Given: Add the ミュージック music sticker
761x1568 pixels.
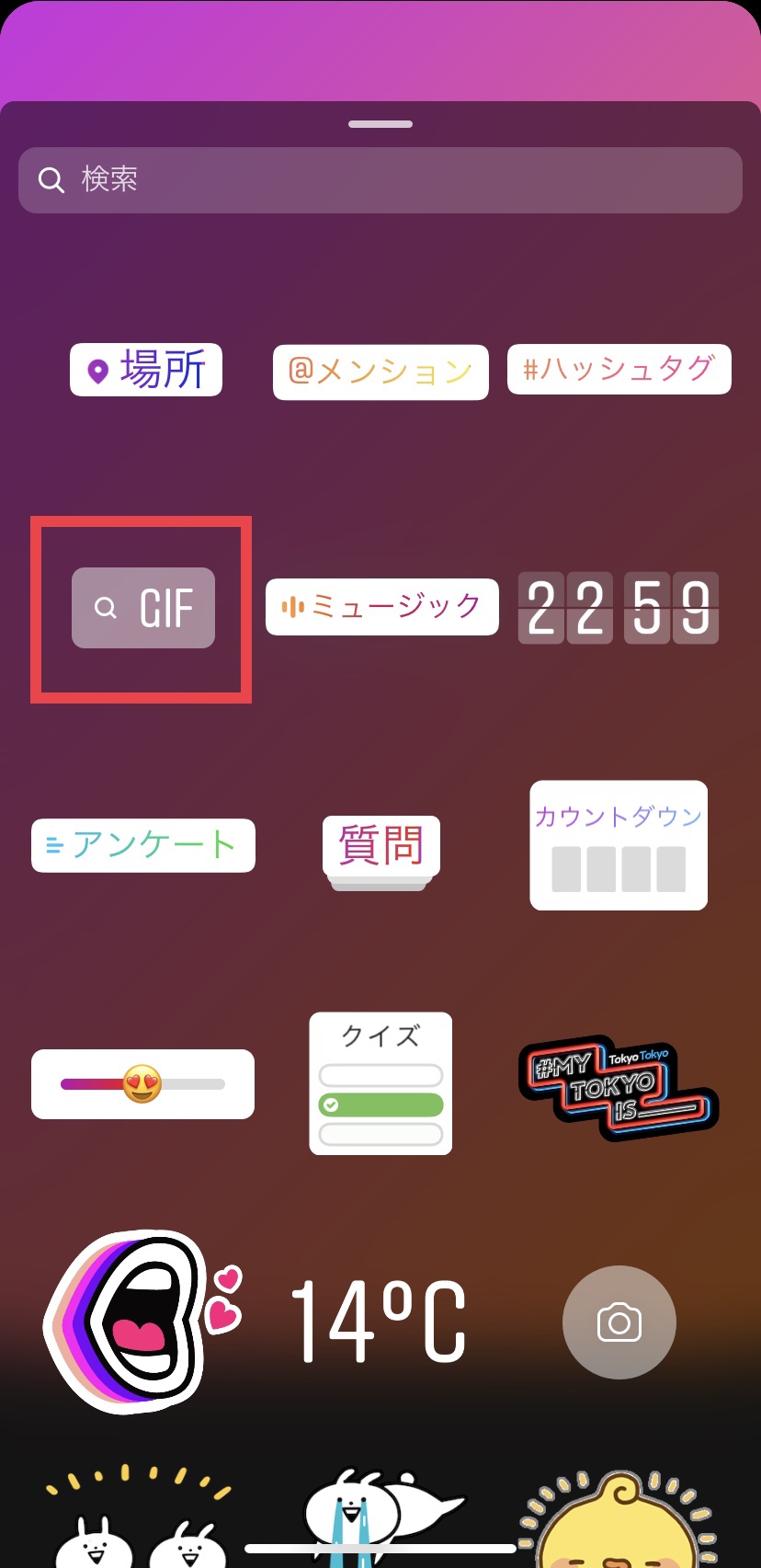Looking at the screenshot, I should (x=382, y=607).
